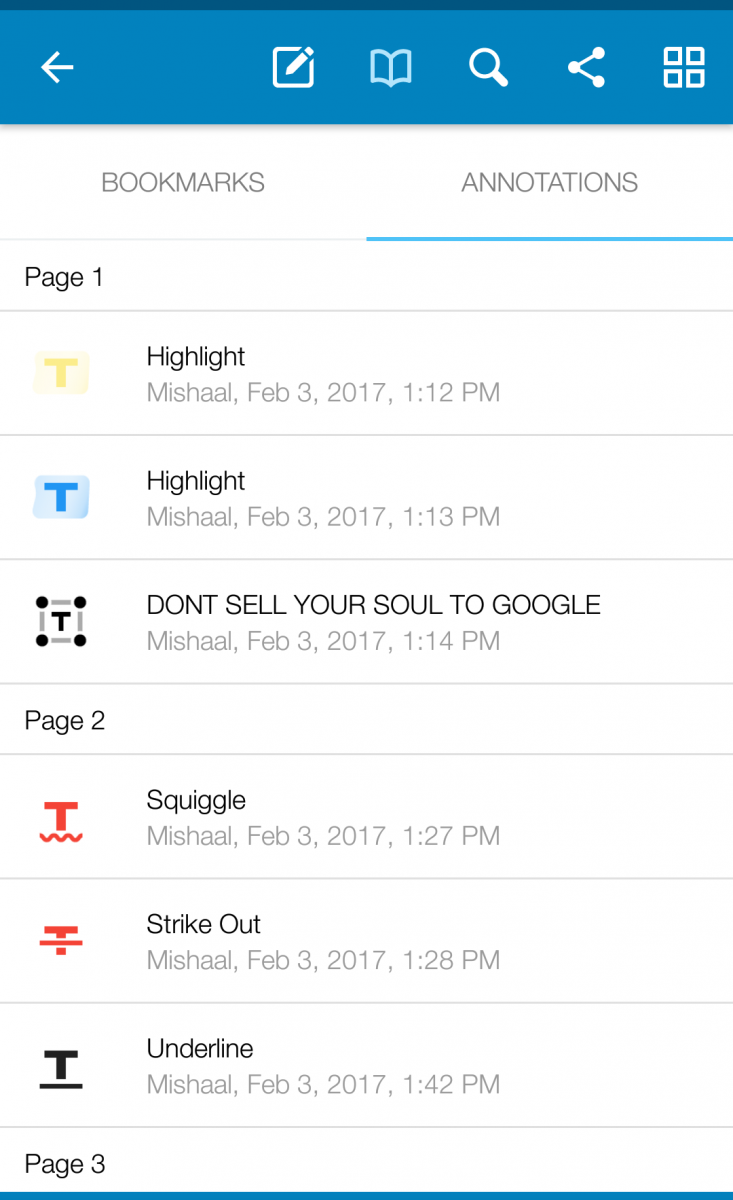
Task: Go to the Underline annotation
Action: tap(366, 1065)
